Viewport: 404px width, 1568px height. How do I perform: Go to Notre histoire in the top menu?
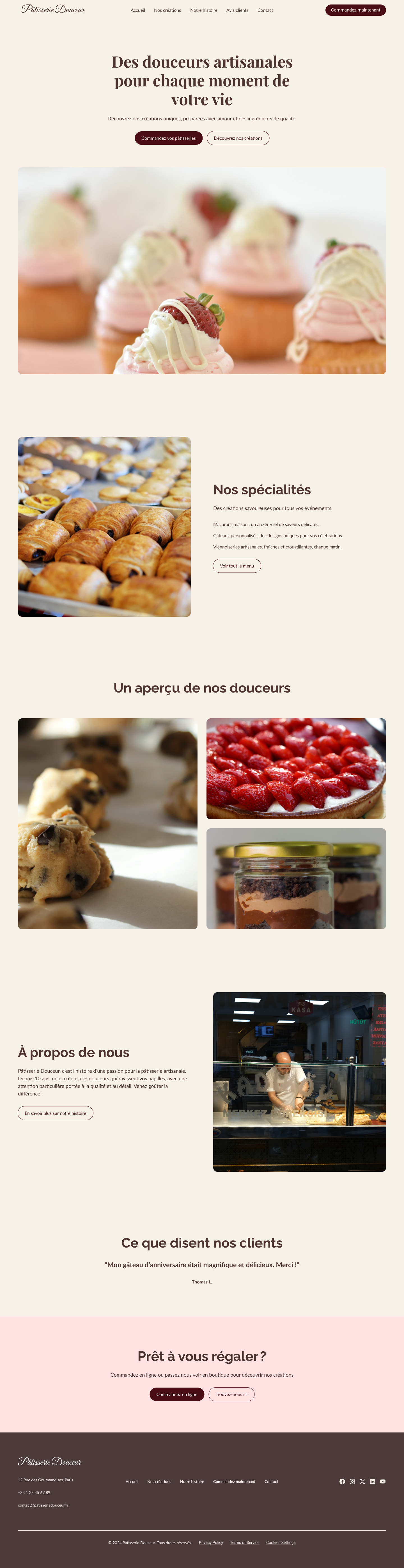203,10
